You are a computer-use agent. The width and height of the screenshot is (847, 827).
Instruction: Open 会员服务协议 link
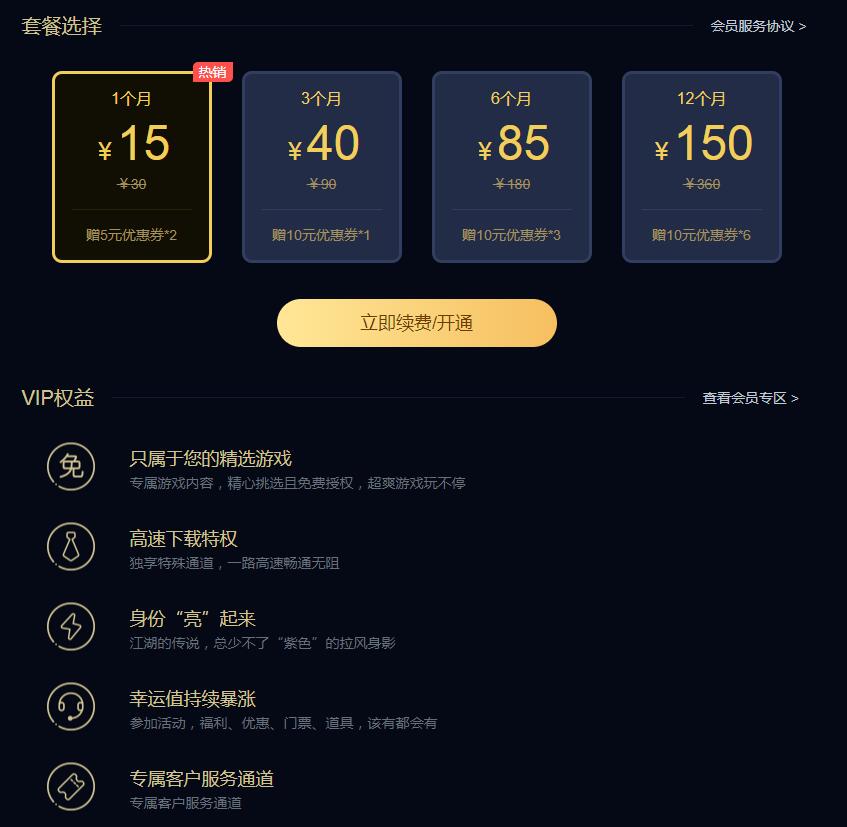(758, 26)
